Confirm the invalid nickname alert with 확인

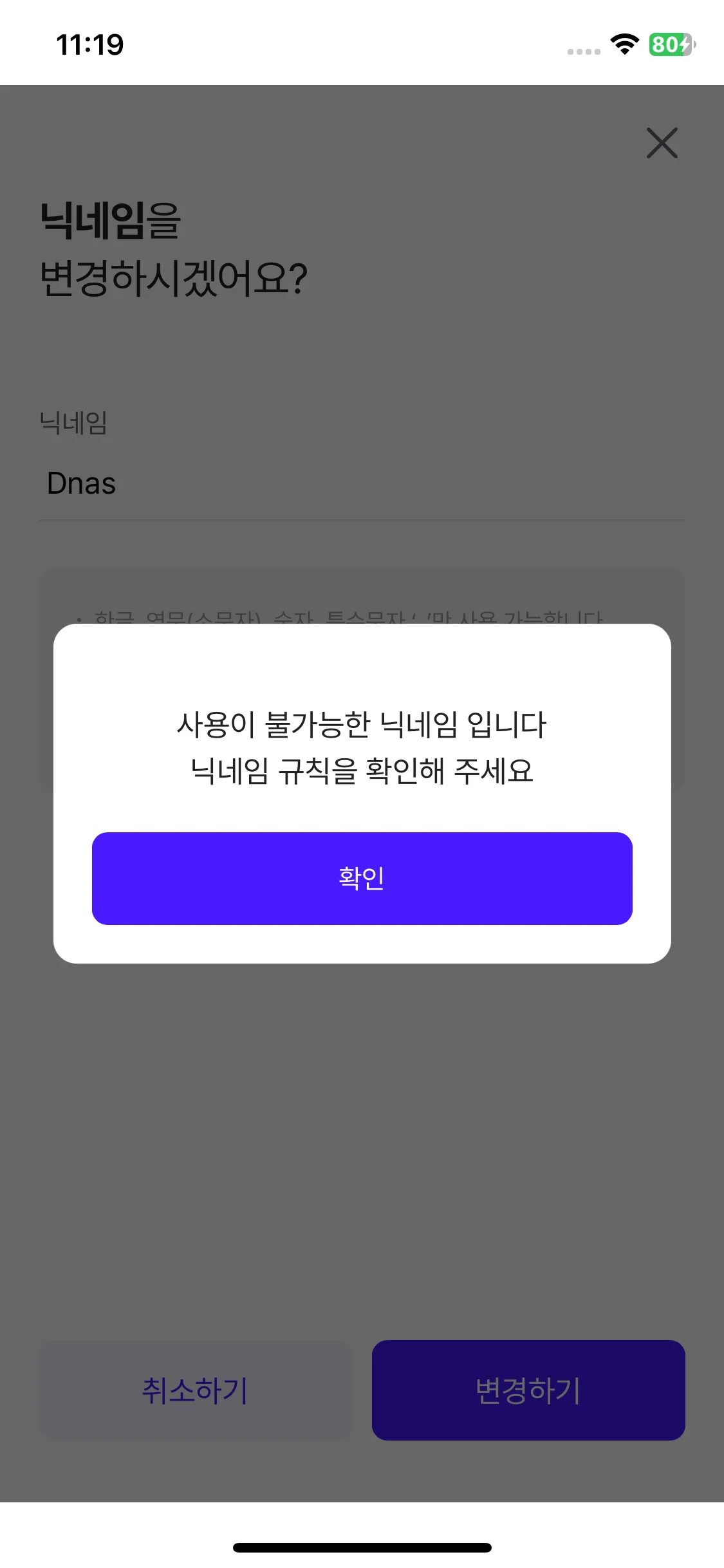point(362,878)
